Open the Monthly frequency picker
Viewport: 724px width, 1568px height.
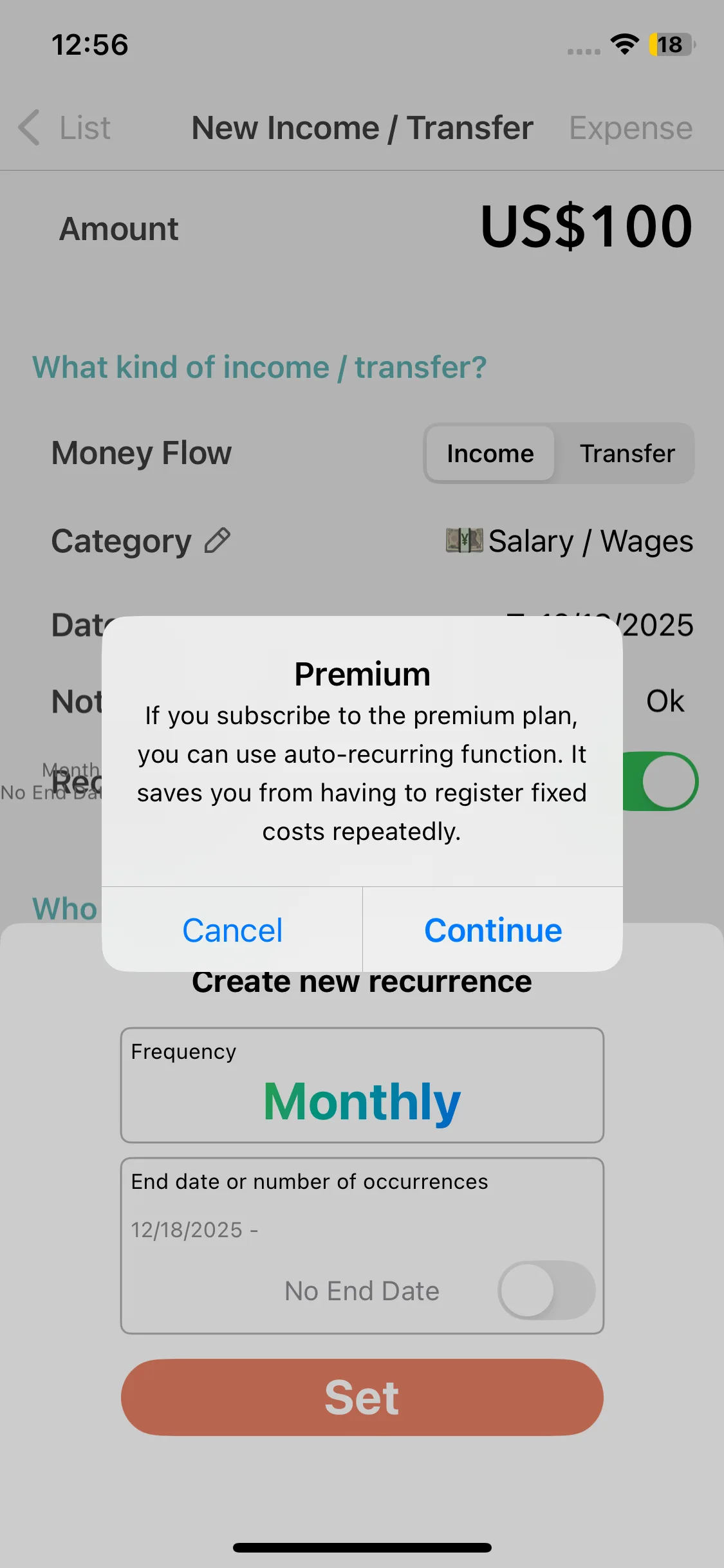[x=362, y=1085]
